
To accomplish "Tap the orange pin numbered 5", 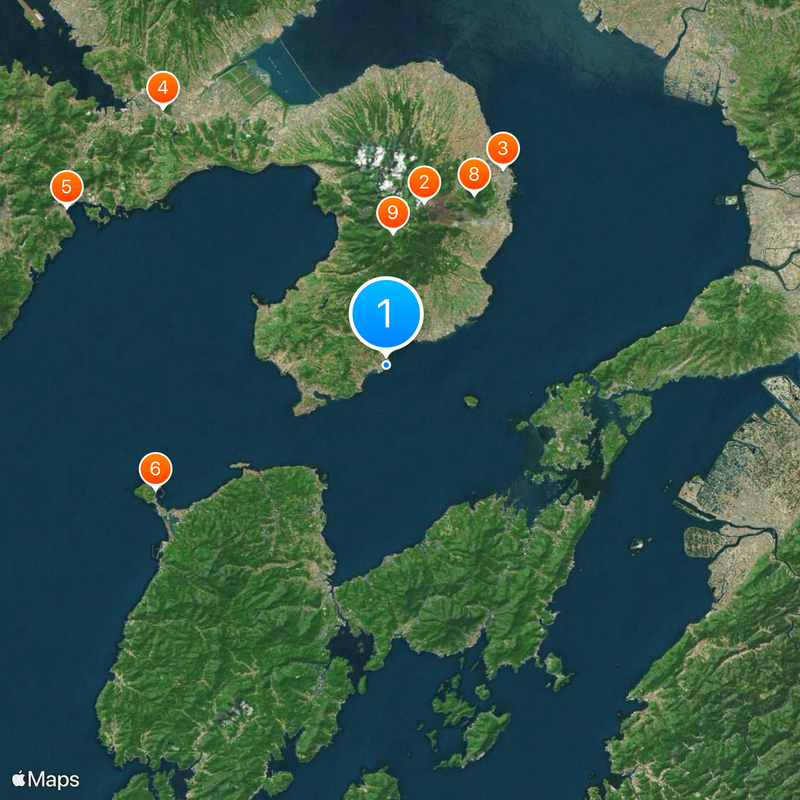I will click(x=67, y=186).
